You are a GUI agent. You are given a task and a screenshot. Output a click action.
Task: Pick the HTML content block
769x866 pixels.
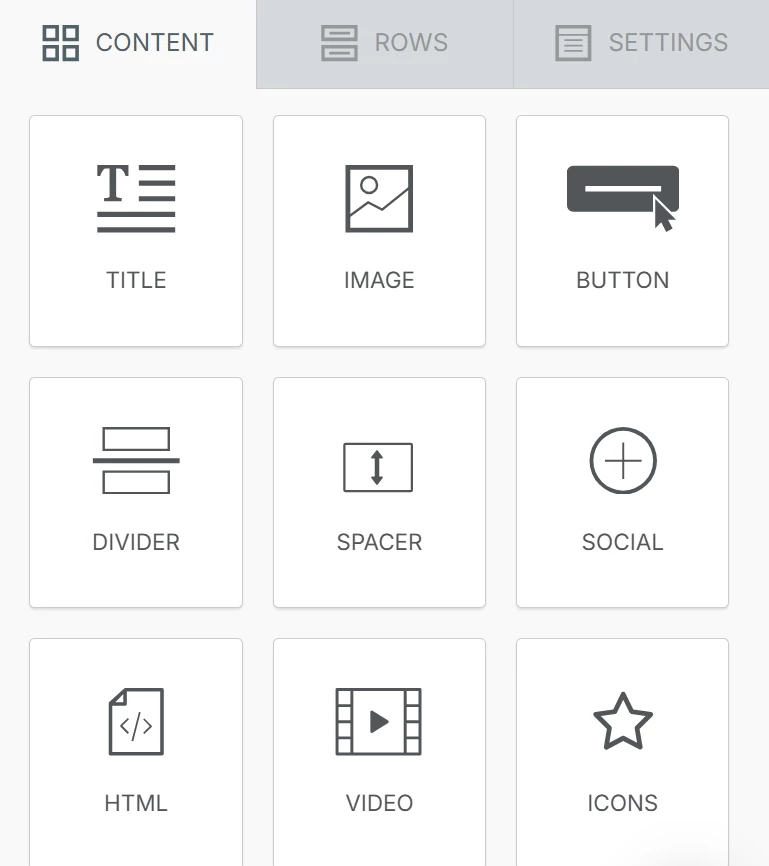click(x=136, y=750)
